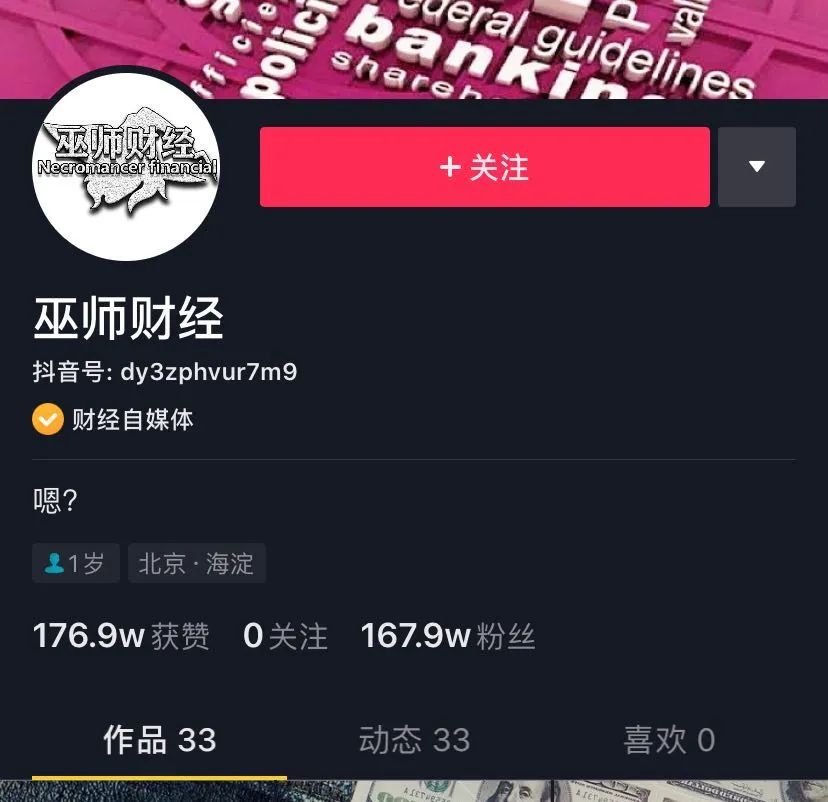
Task: Follow 巫师财经 with the 关注 button
Action: (x=484, y=167)
